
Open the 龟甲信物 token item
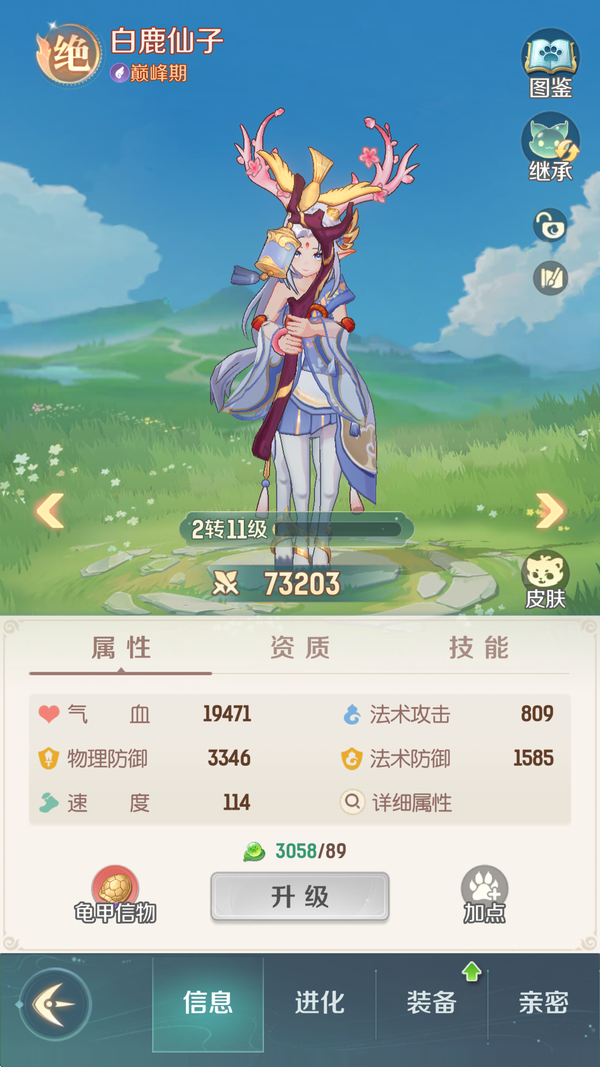[115, 893]
